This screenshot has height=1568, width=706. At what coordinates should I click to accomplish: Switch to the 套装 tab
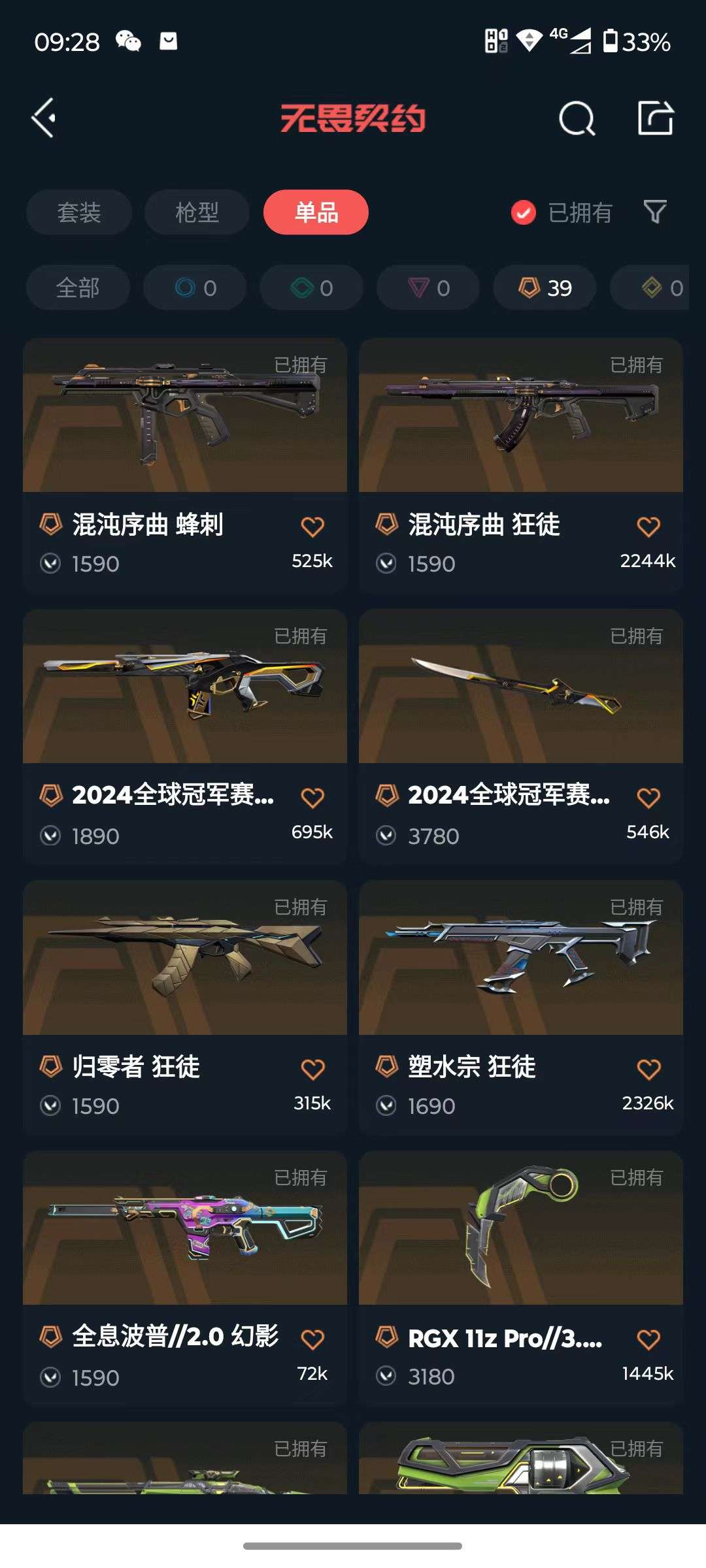[78, 212]
